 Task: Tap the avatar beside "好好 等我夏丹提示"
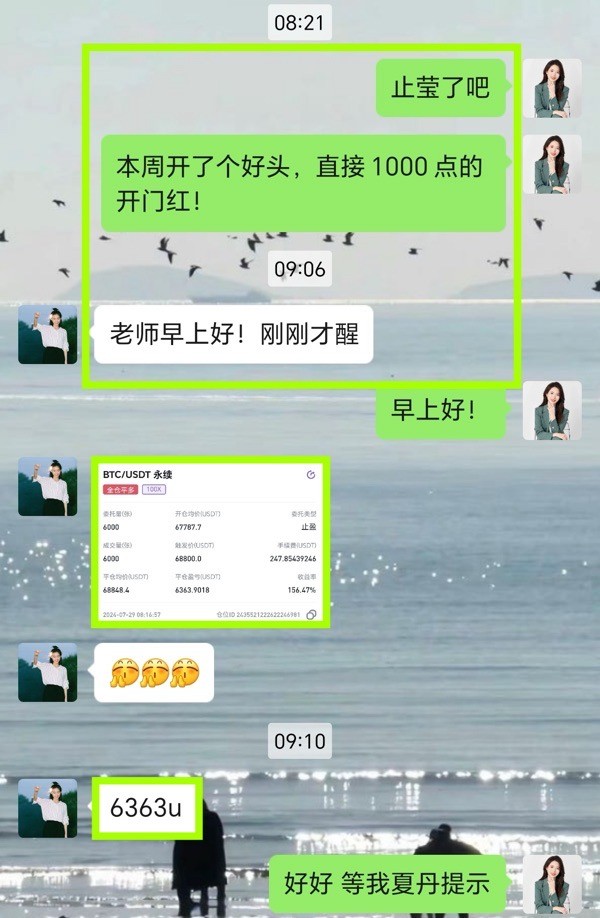point(552,884)
